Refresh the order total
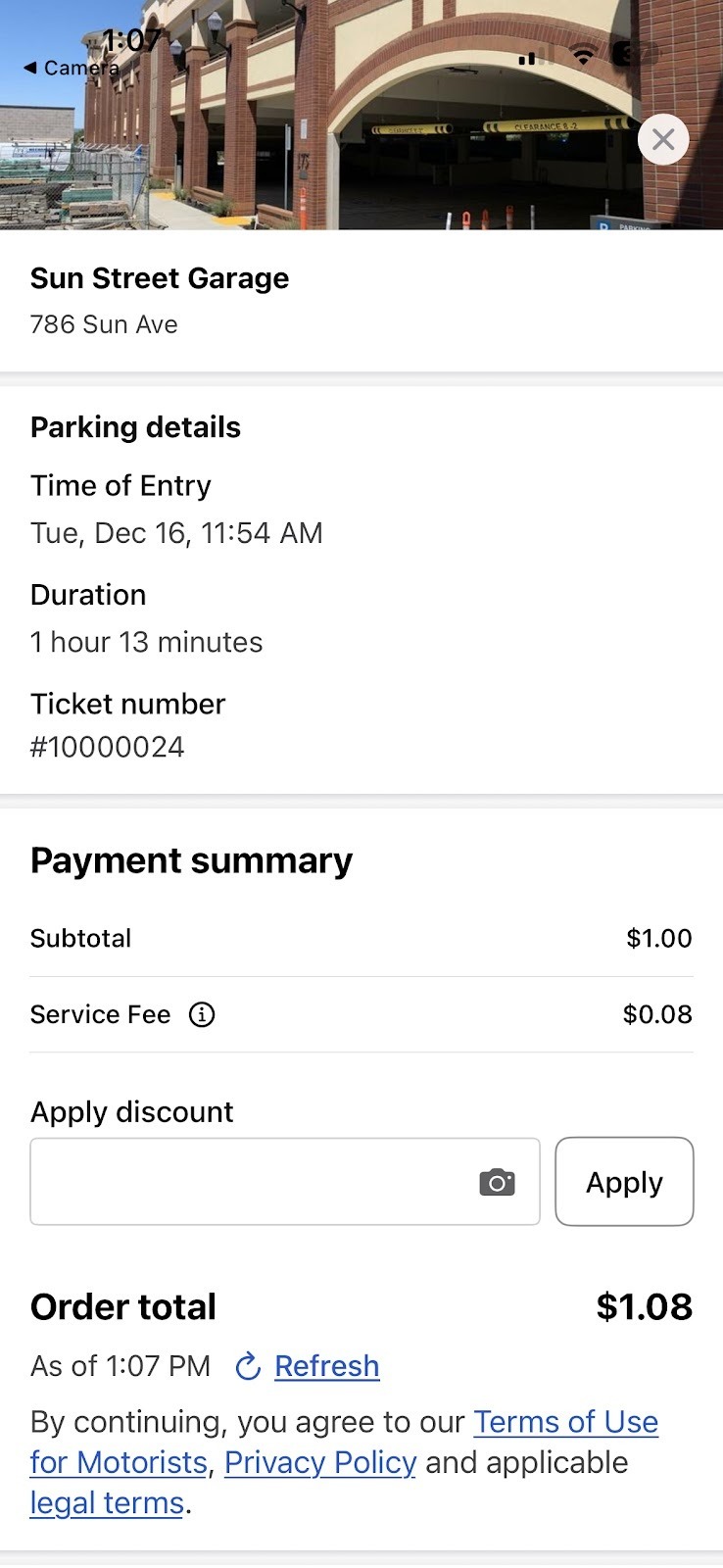 tap(308, 1366)
